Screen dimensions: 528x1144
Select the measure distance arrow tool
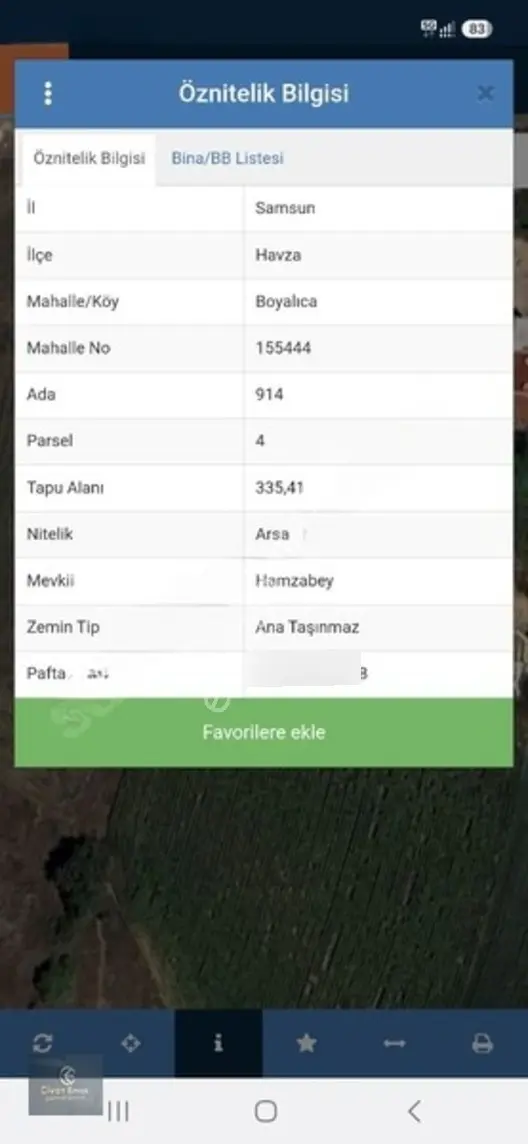tap(395, 1043)
